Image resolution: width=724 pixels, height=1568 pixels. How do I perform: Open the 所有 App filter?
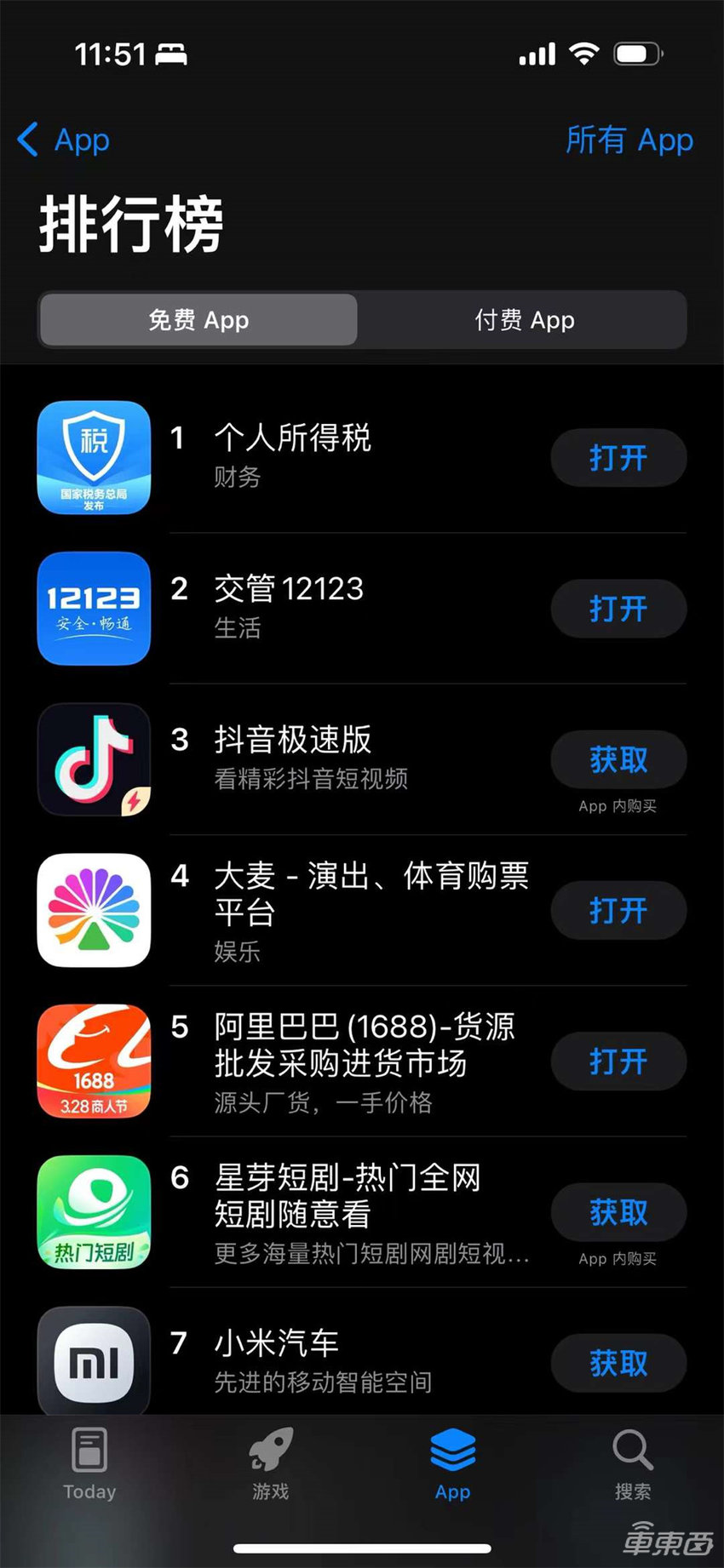[629, 140]
